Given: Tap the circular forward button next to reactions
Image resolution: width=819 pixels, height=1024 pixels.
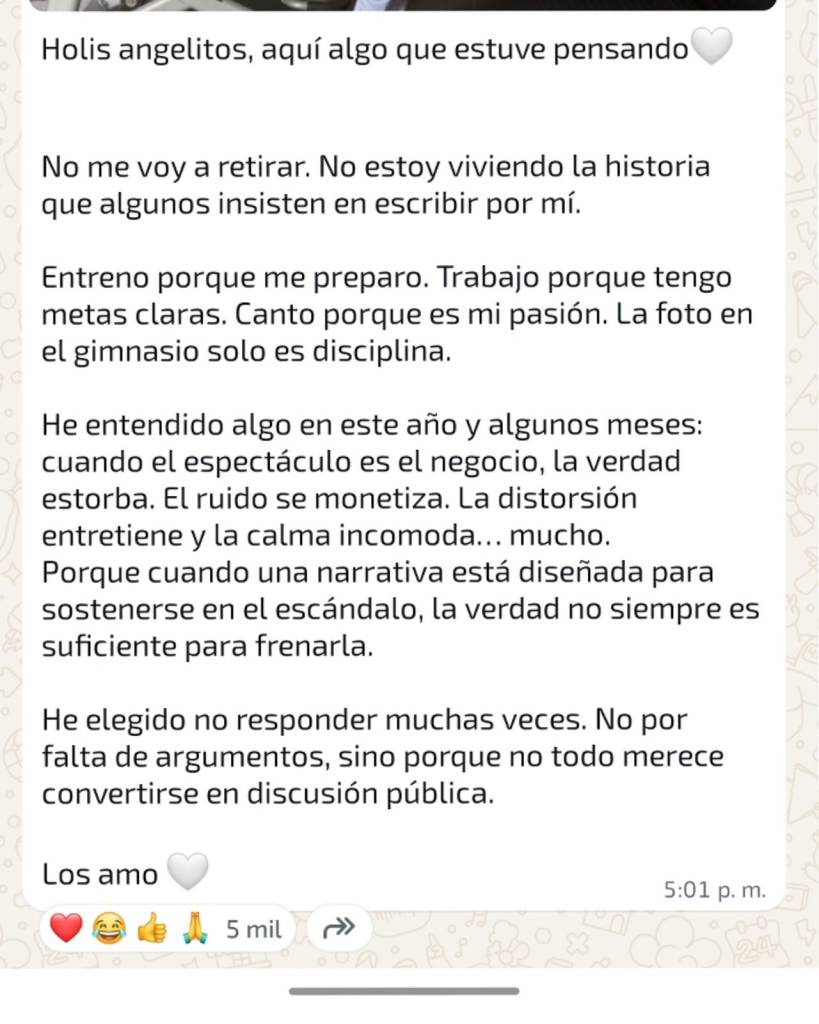Looking at the screenshot, I should click(338, 928).
